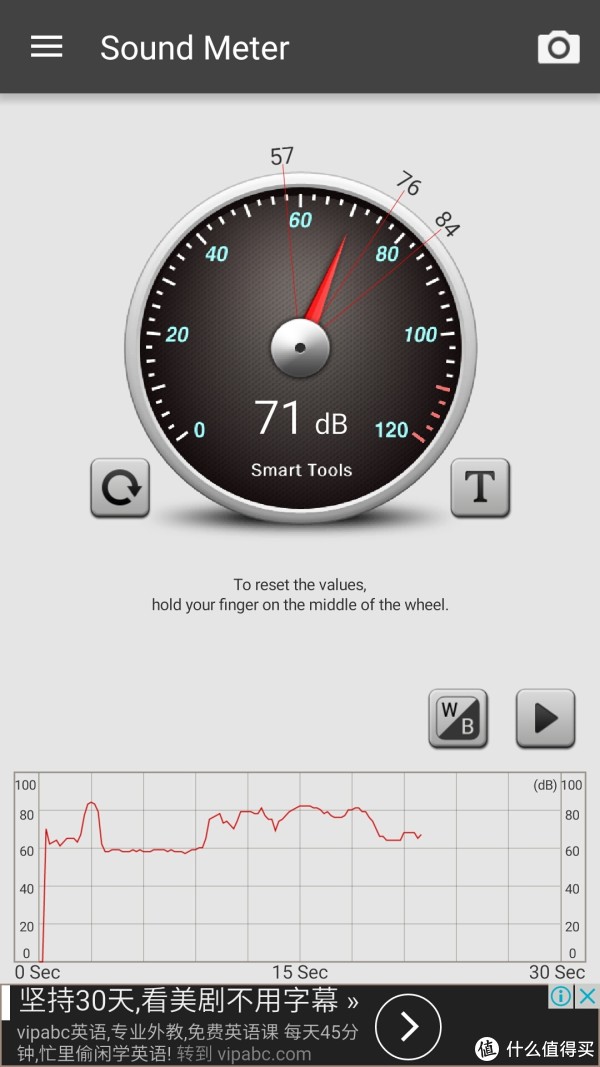Tap the rotate reset button beside the gauge
Screen dimensions: 600x1067
[x=120, y=487]
